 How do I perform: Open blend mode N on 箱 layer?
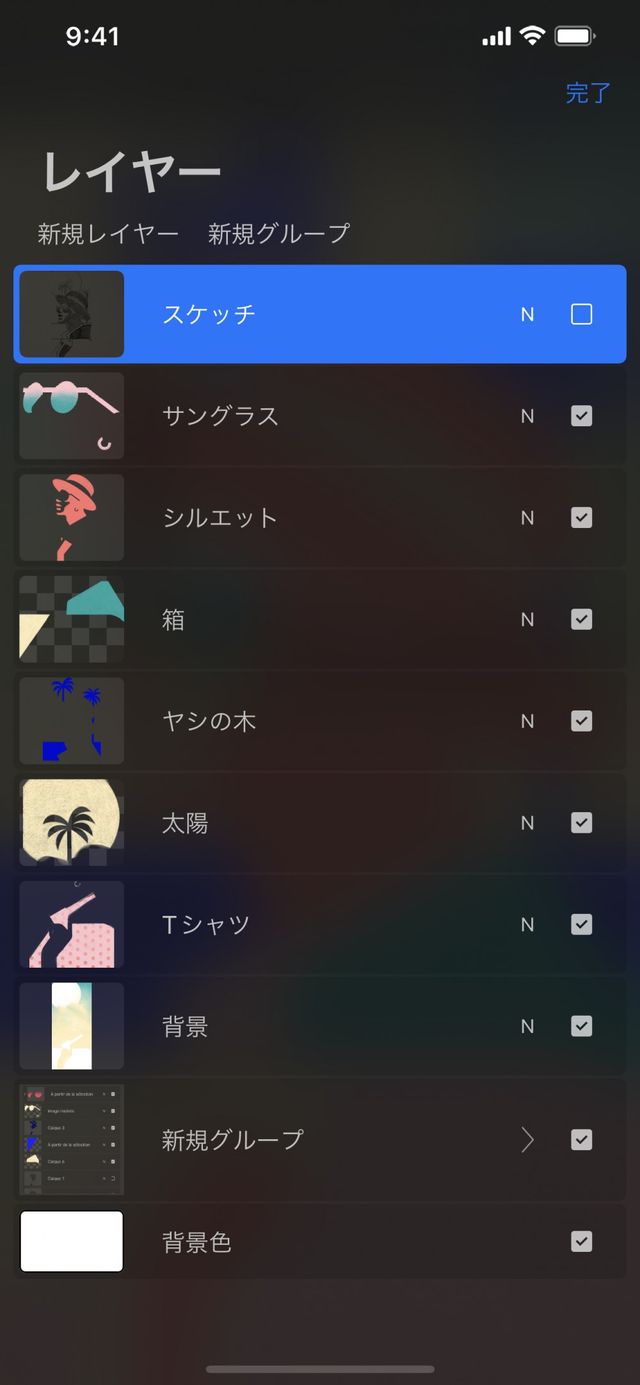(527, 620)
